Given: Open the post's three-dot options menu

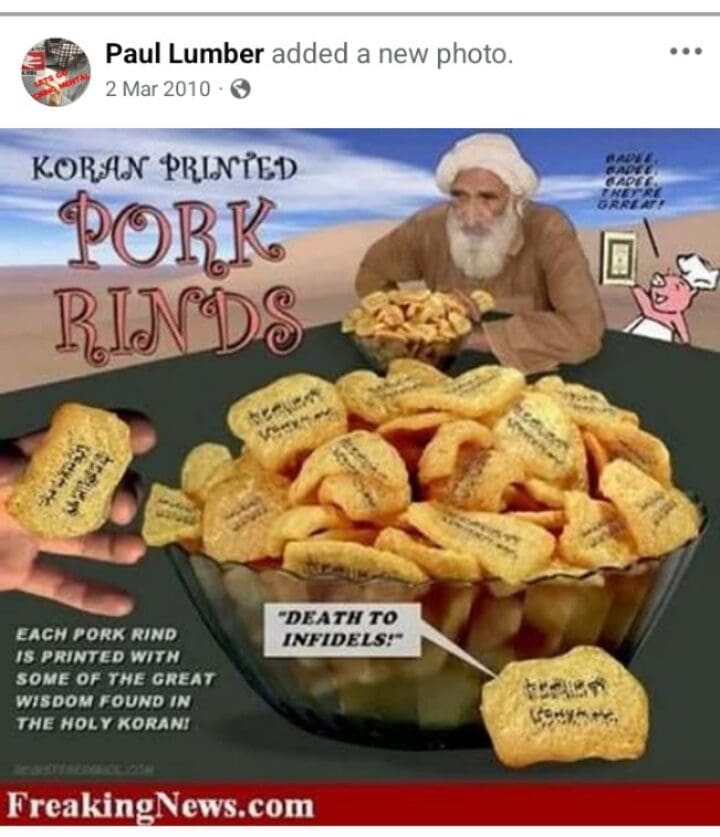Looking at the screenshot, I should [x=685, y=52].
